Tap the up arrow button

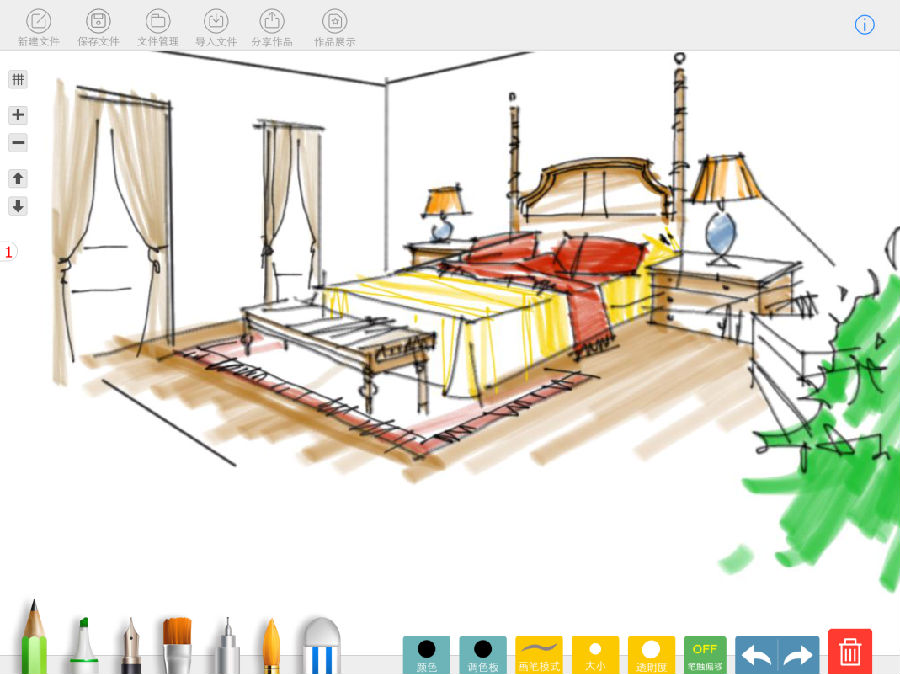point(18,179)
